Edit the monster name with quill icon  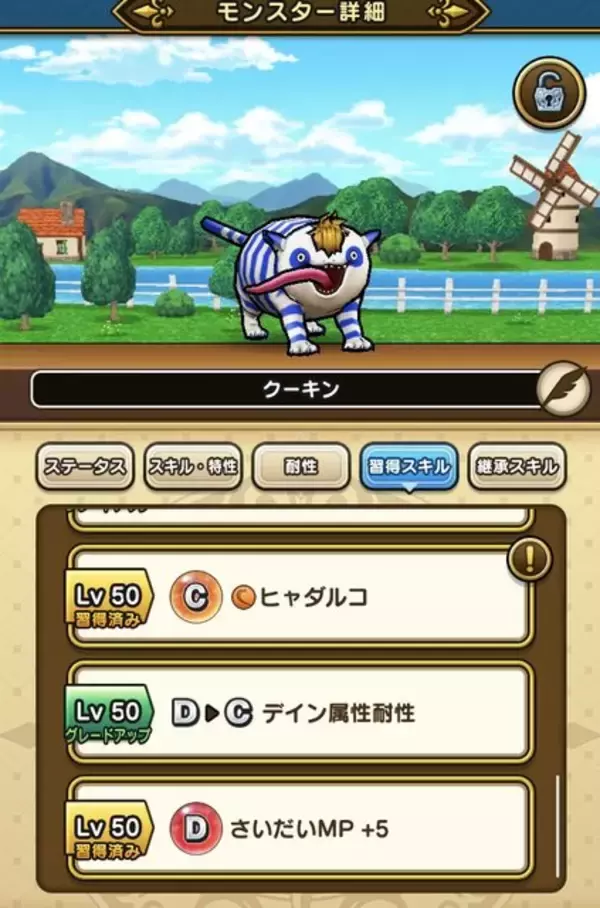tap(563, 390)
